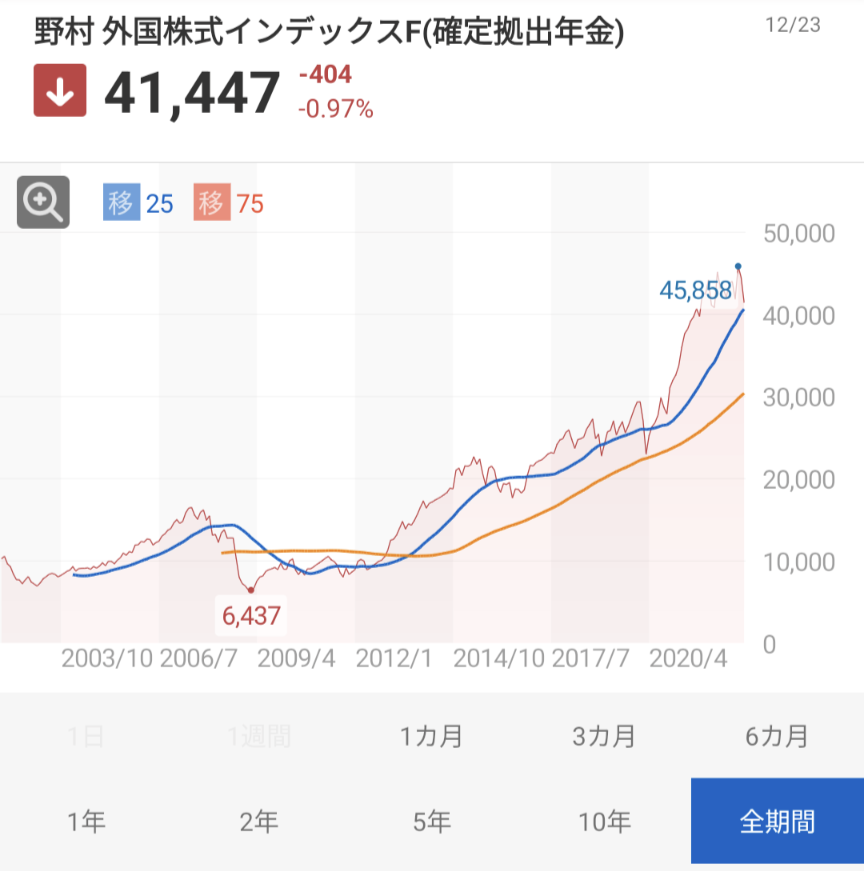Tap the 全期間 period tab
The image size is (864, 871).
(777, 822)
